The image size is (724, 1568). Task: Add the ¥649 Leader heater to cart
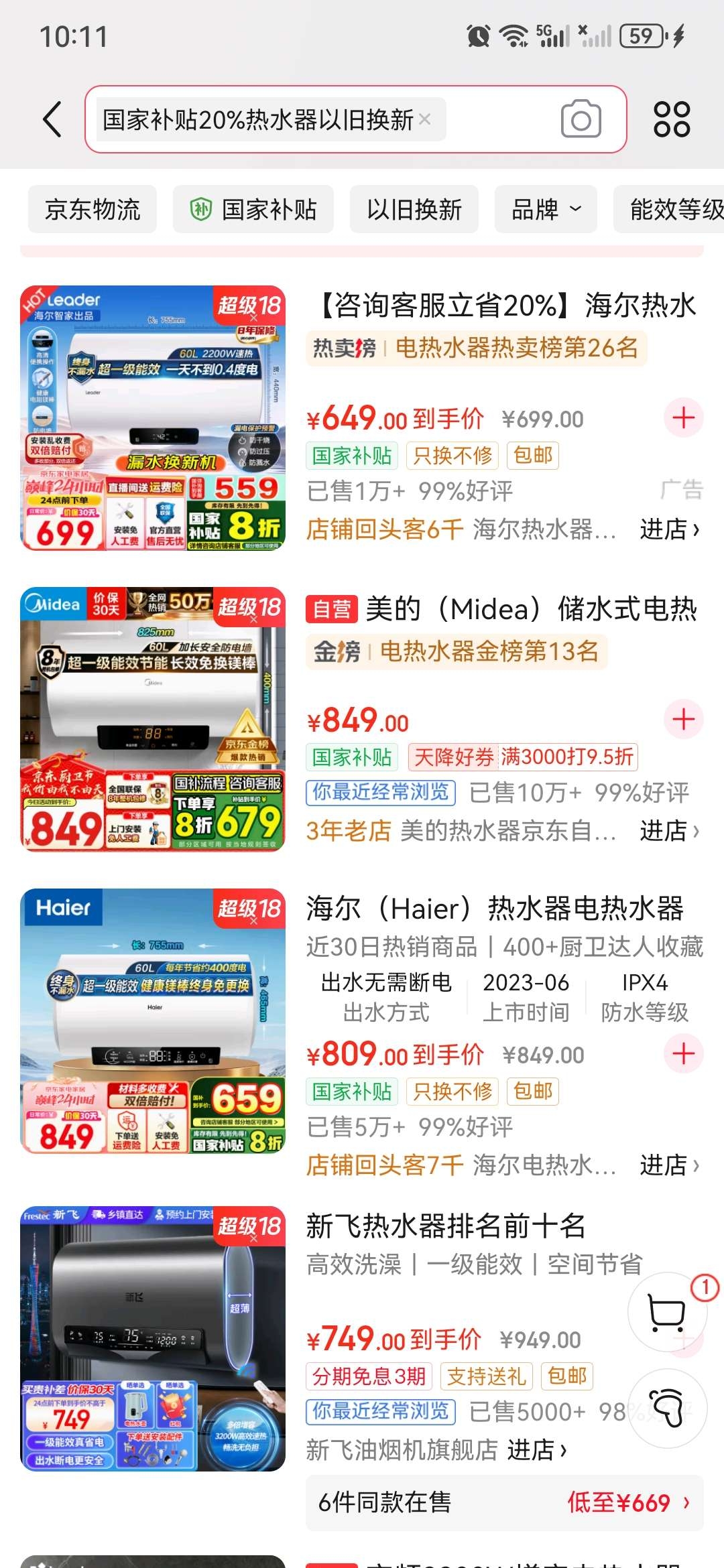pos(683,418)
